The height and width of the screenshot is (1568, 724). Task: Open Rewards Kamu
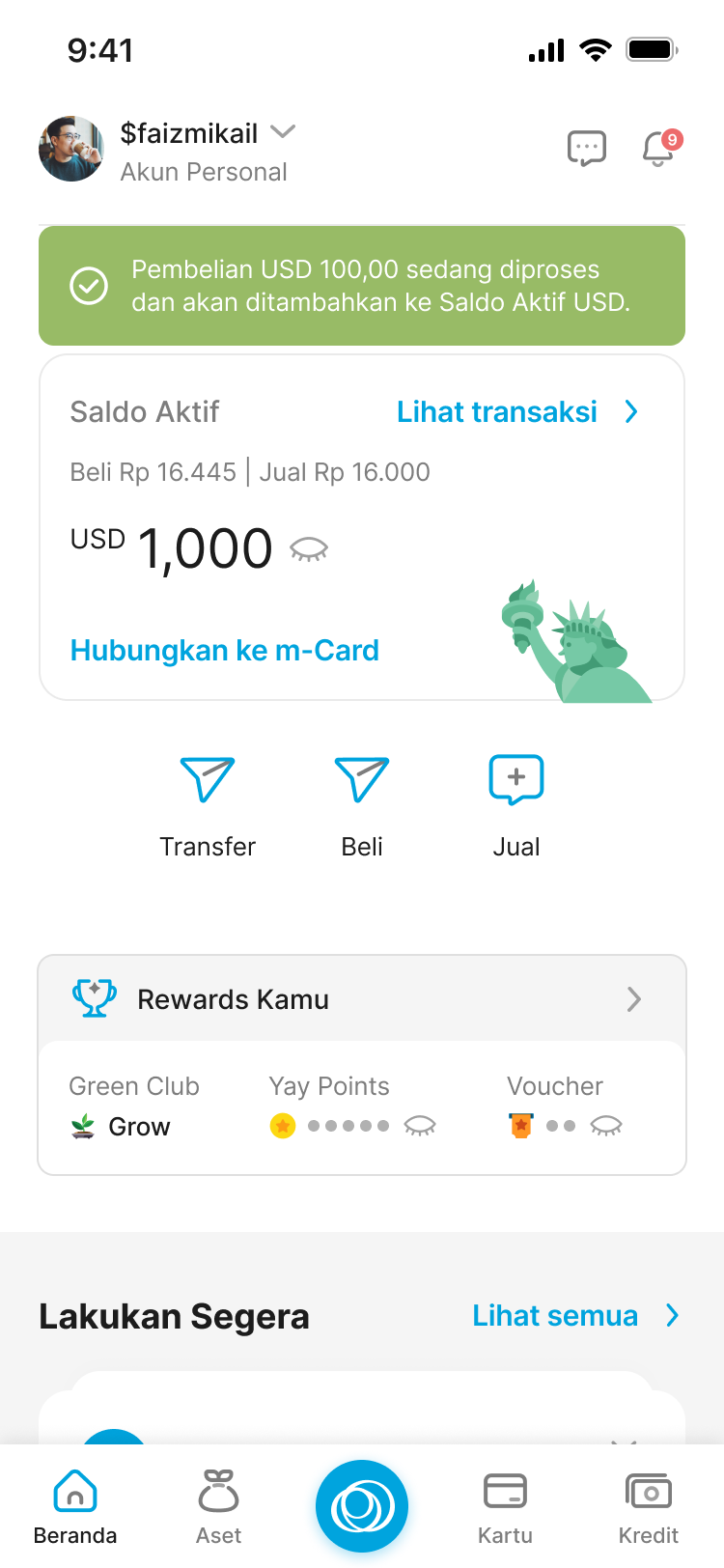[362, 998]
